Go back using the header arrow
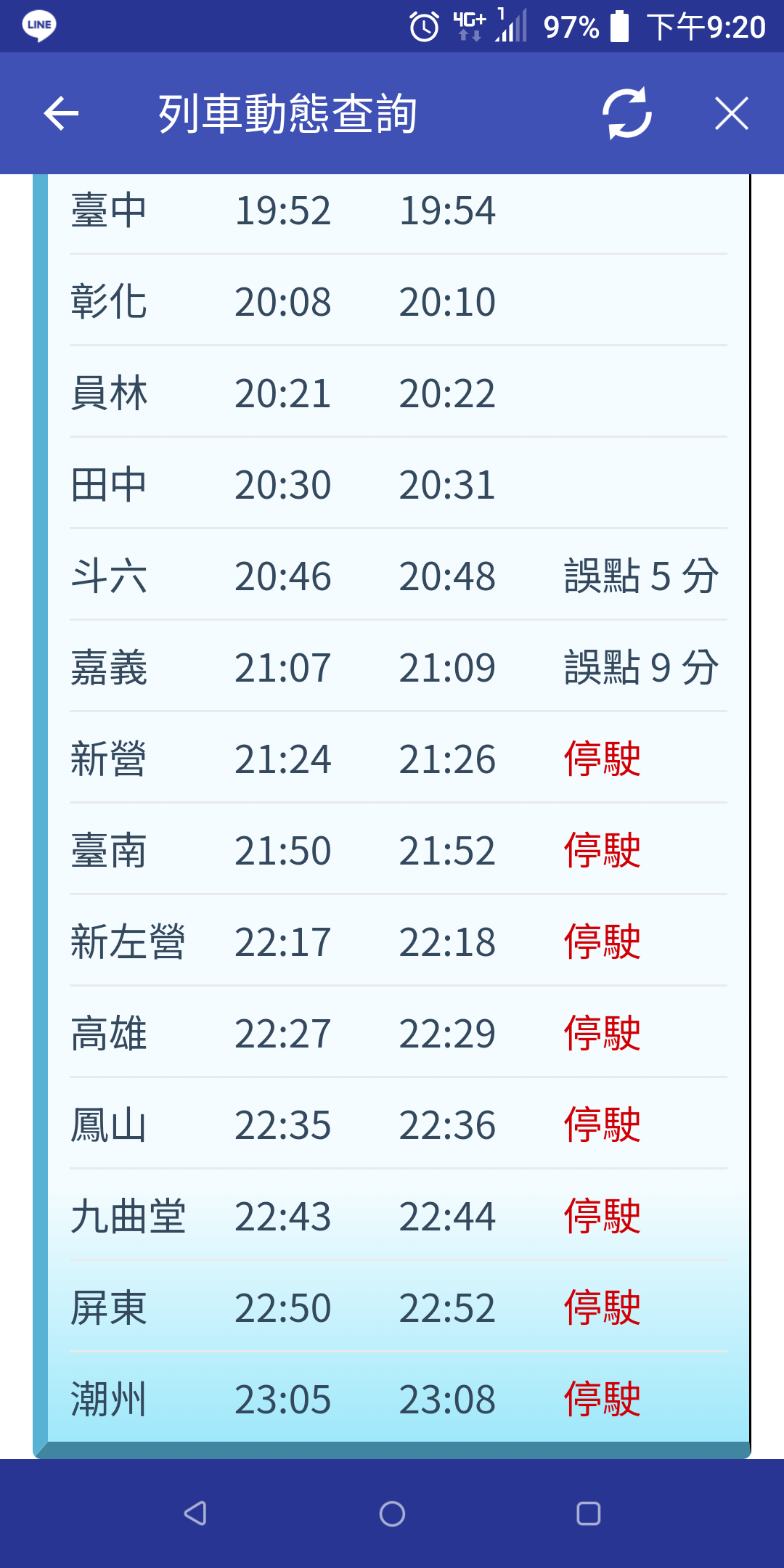This screenshot has width=784, height=1568. tap(61, 114)
